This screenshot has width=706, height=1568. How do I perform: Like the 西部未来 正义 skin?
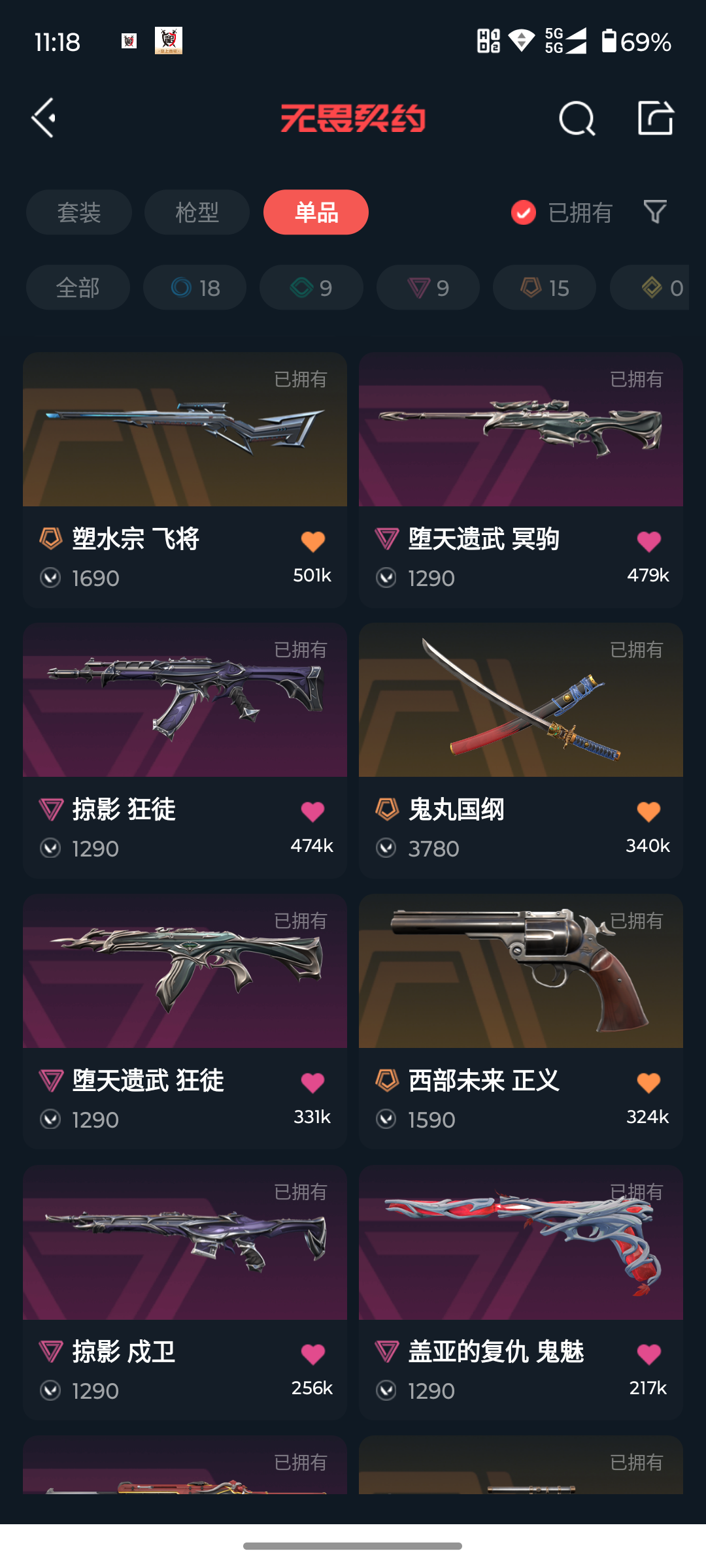click(x=648, y=1083)
